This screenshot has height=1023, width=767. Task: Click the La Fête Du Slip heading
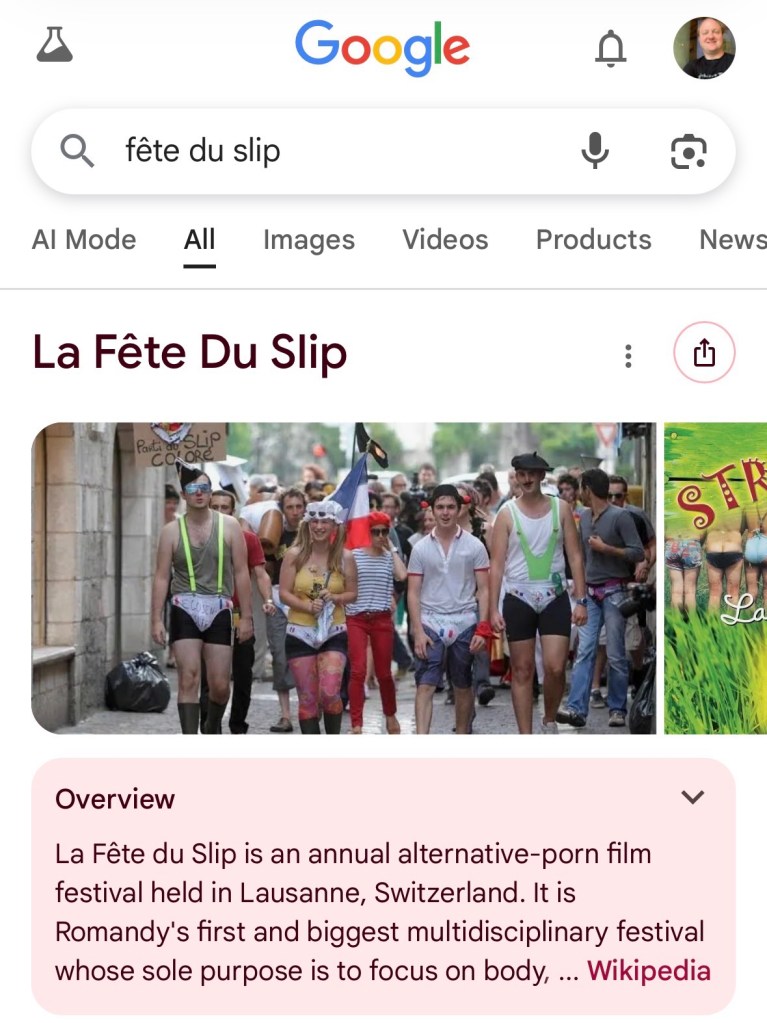[x=190, y=353]
